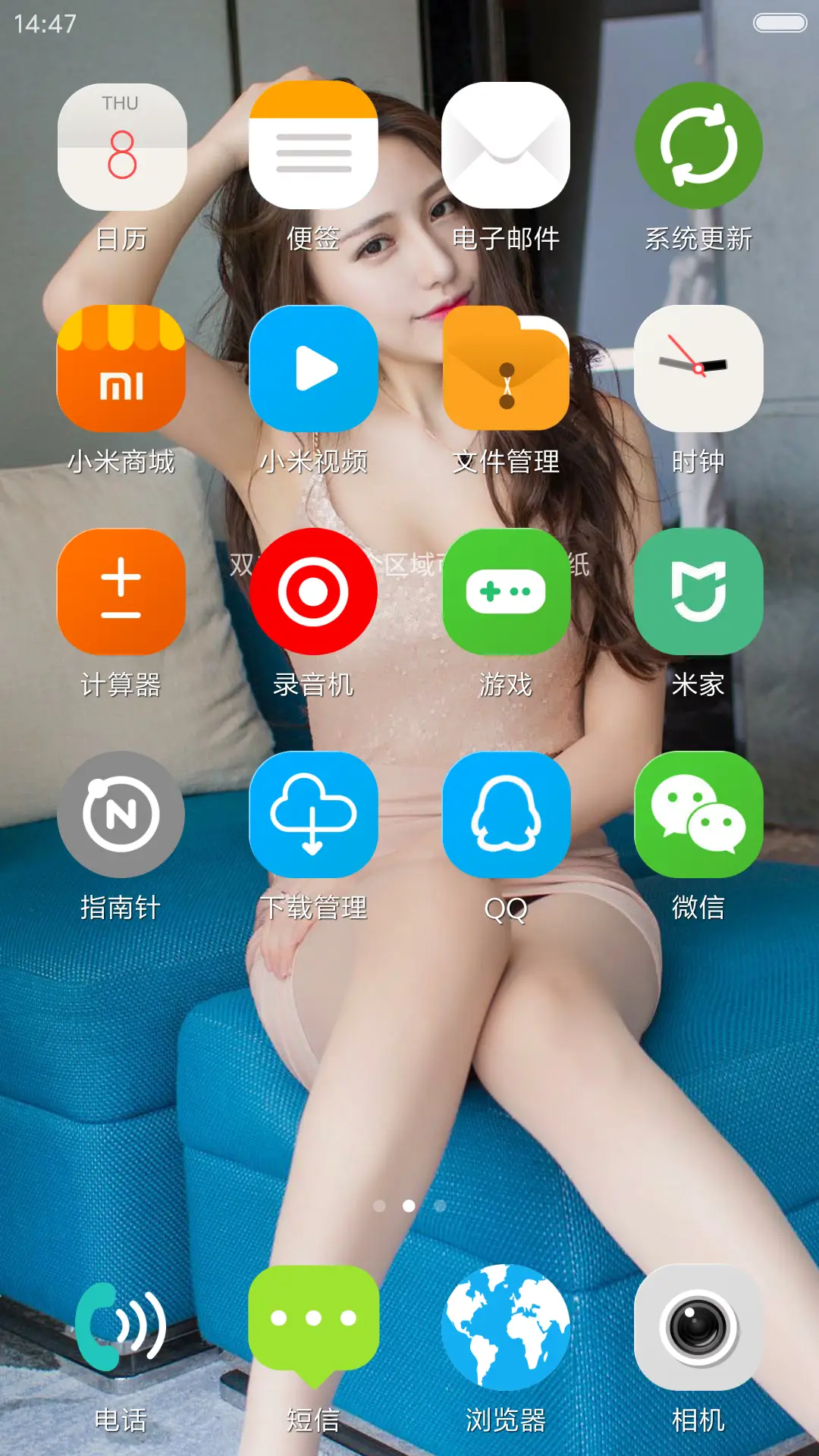Launch the 米家 Mi Home app
Viewport: 819px width, 1456px height.
(698, 591)
